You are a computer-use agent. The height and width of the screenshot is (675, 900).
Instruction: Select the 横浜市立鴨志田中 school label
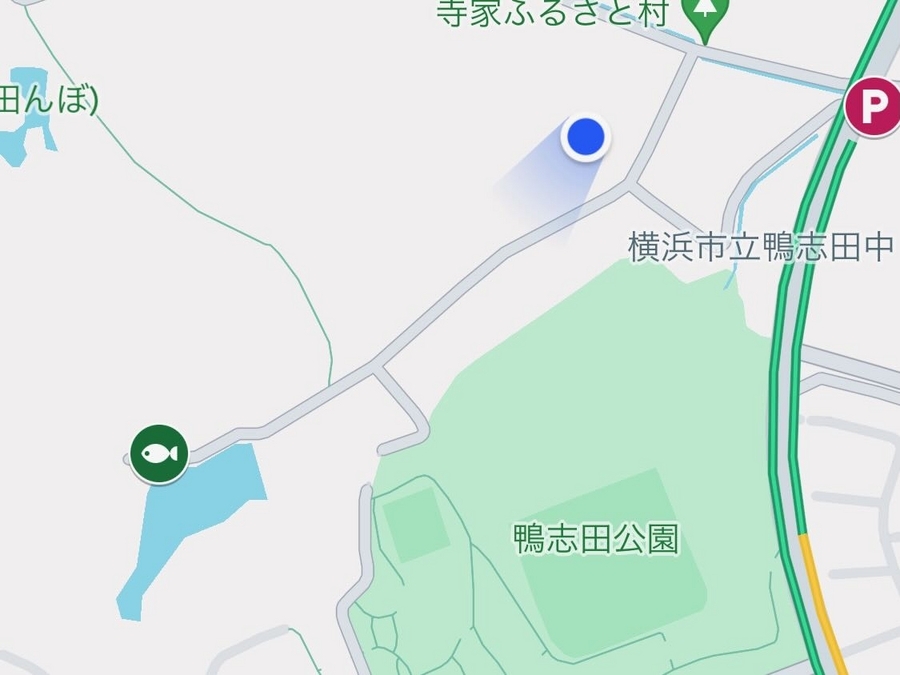760,247
